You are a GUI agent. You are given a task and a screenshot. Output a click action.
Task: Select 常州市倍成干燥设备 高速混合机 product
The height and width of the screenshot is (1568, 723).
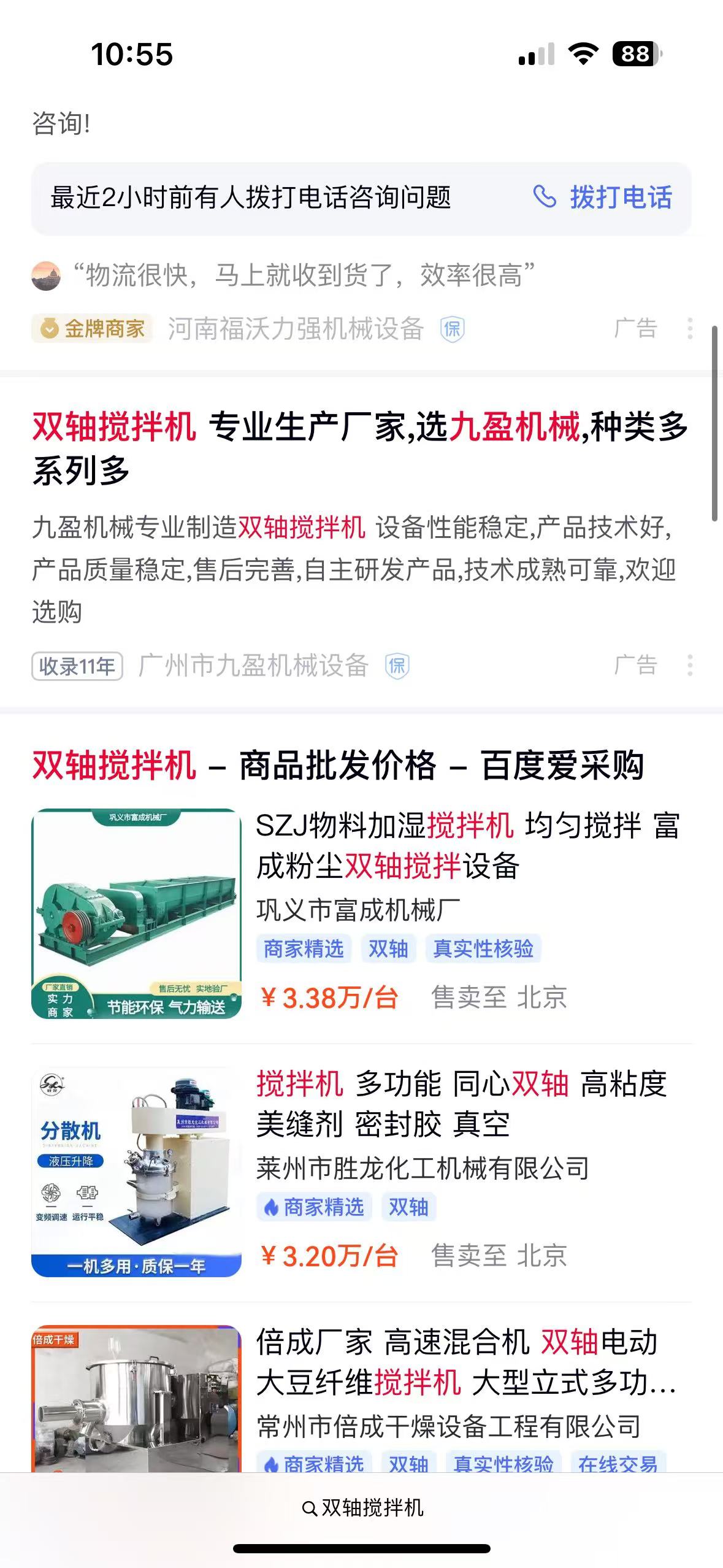[x=466, y=1362]
